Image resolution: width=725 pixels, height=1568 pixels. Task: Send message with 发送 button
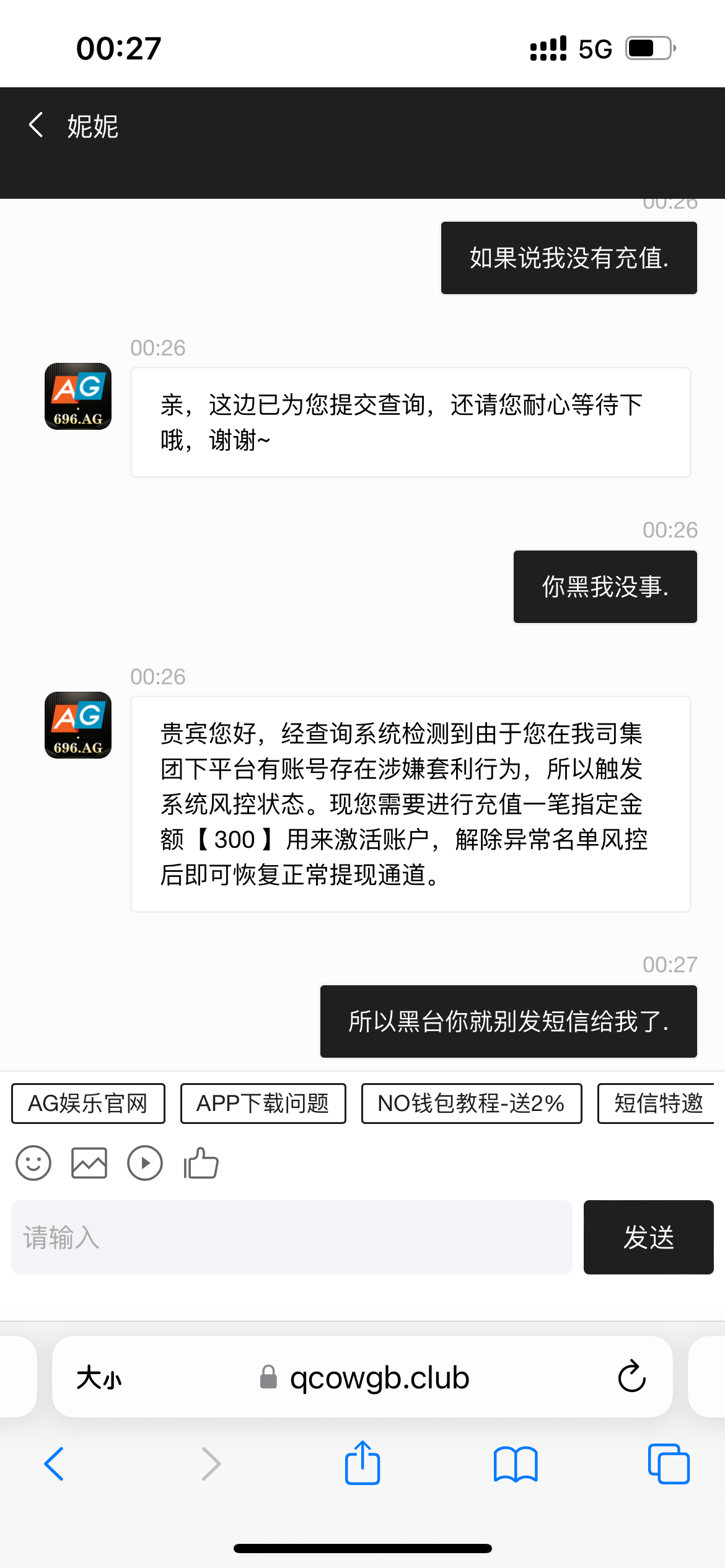tap(648, 1239)
